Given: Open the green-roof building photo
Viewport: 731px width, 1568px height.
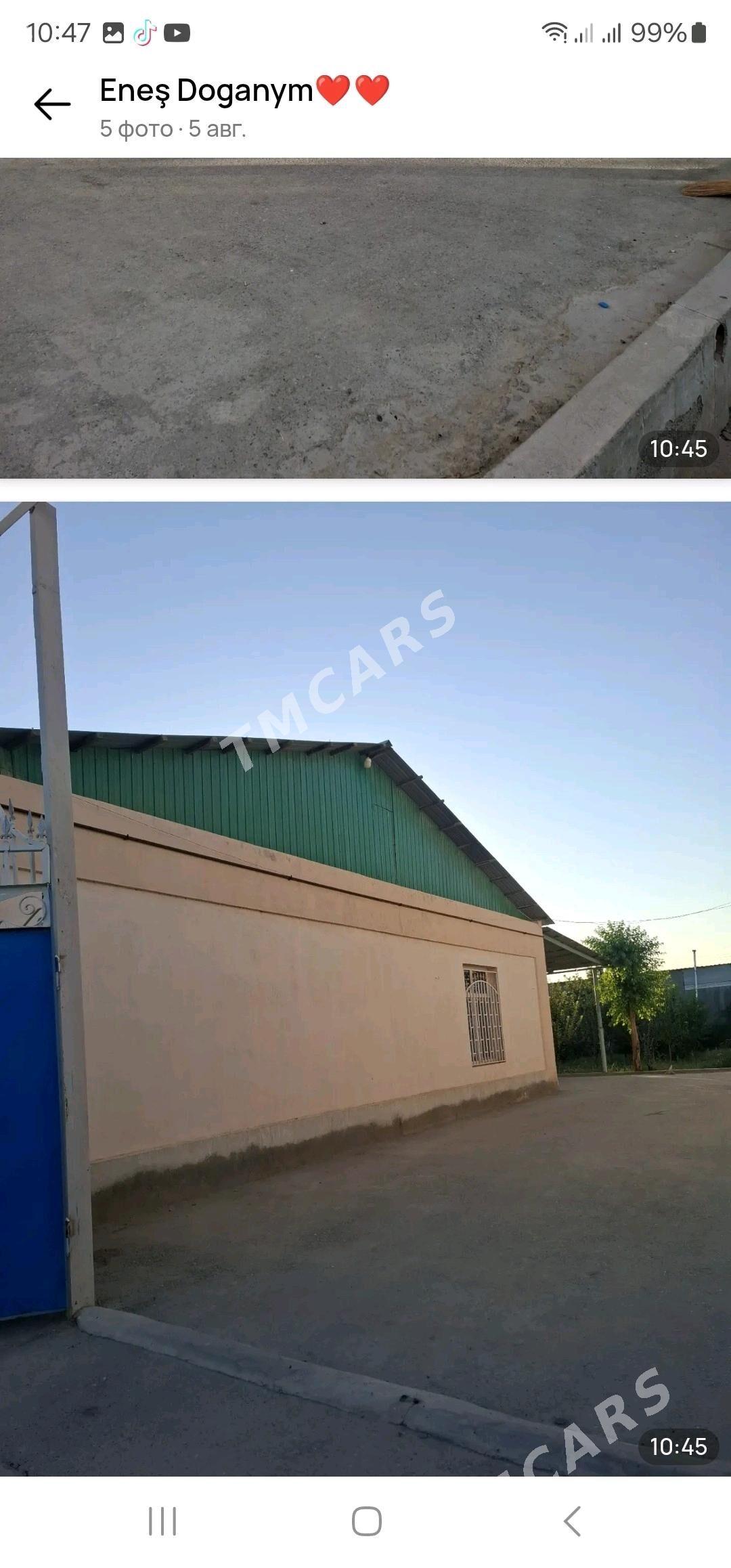Looking at the screenshot, I should point(365,988).
